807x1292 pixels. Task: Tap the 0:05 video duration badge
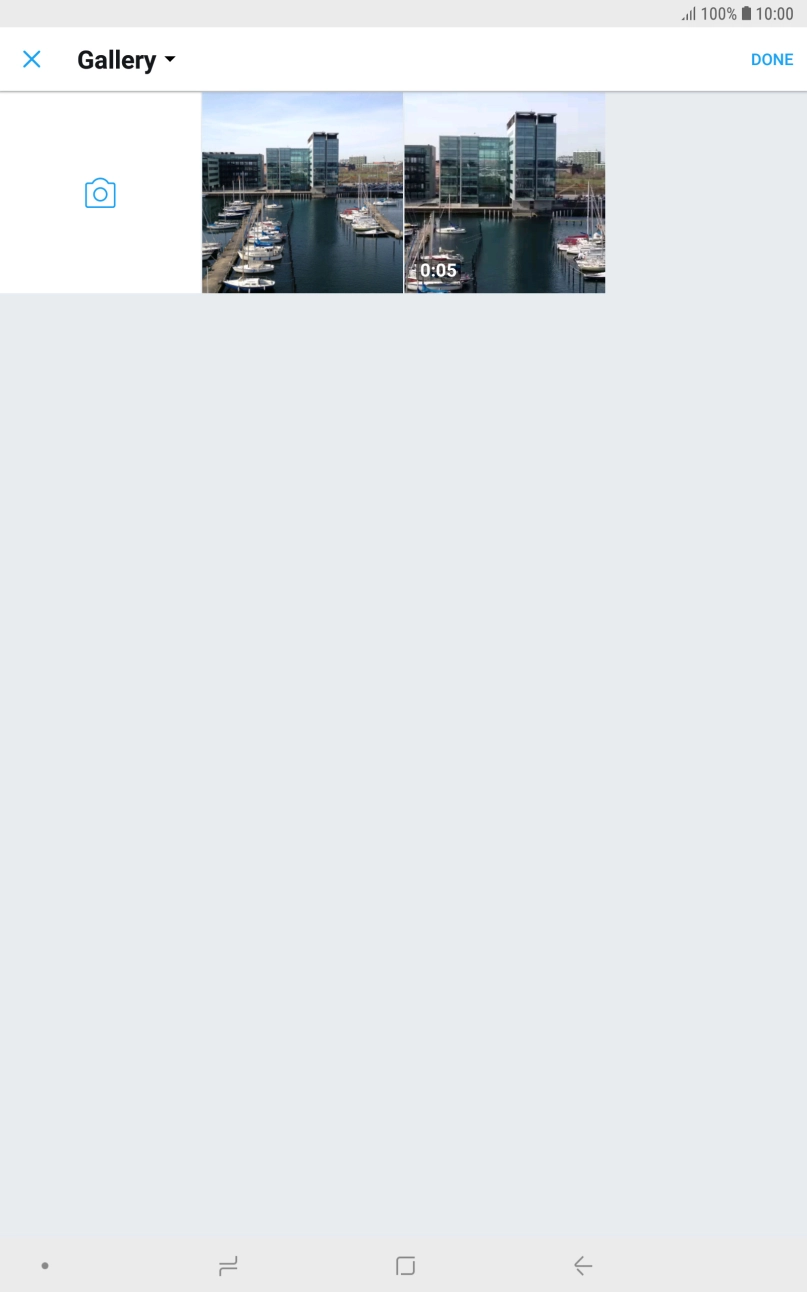[x=437, y=270]
